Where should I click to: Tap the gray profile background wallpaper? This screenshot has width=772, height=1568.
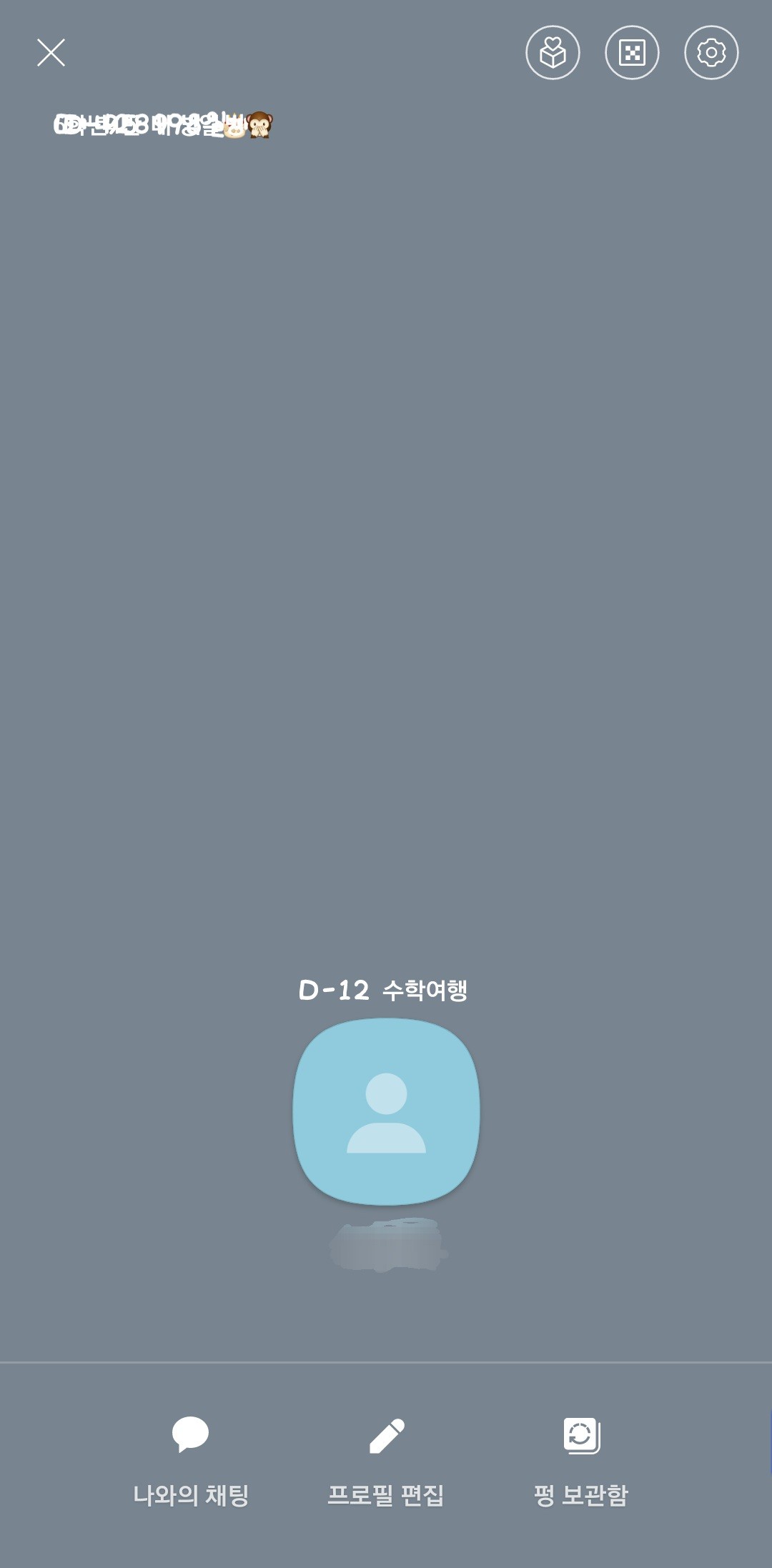point(386,572)
